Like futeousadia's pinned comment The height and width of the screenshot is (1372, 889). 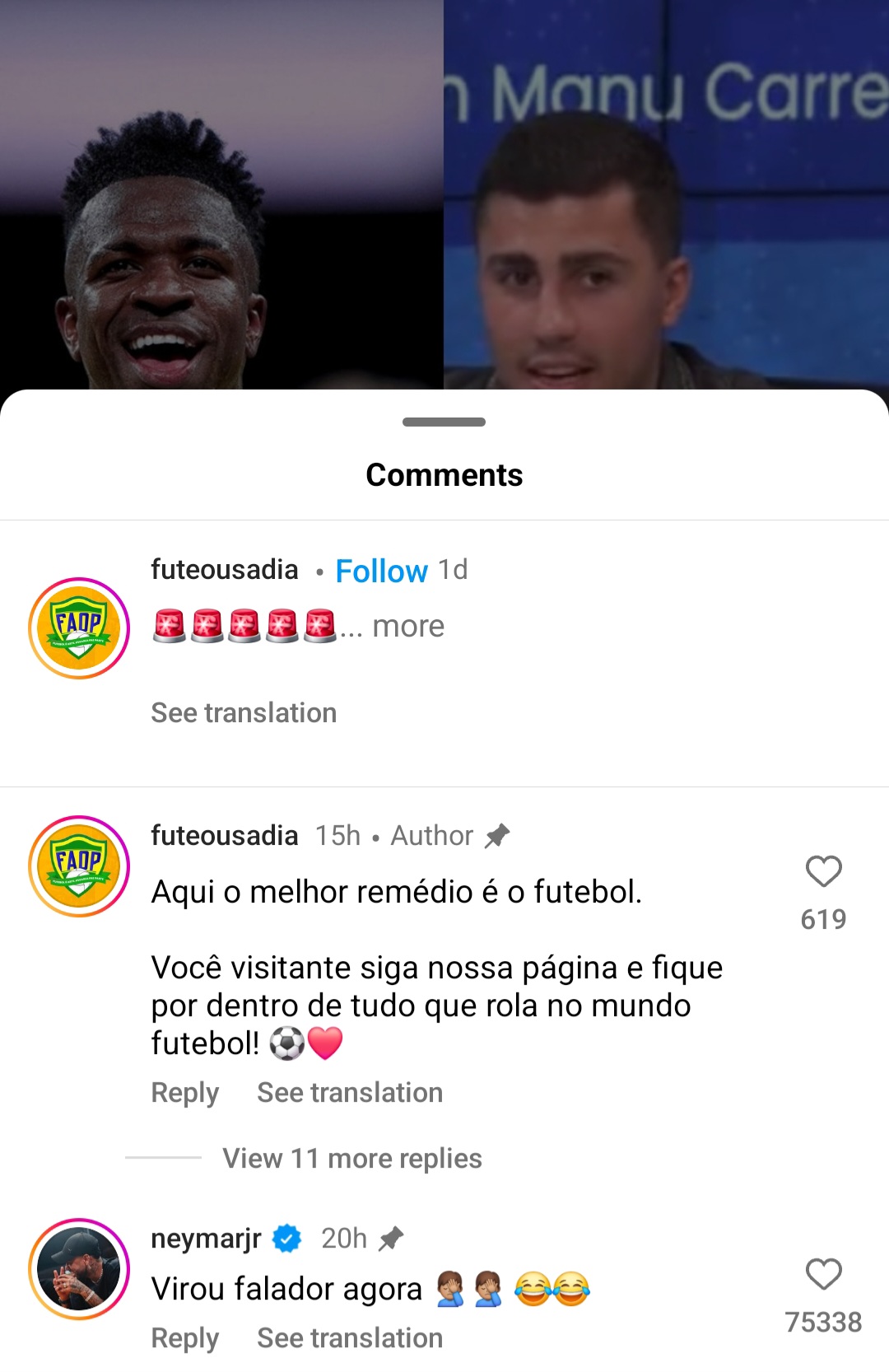click(x=823, y=872)
